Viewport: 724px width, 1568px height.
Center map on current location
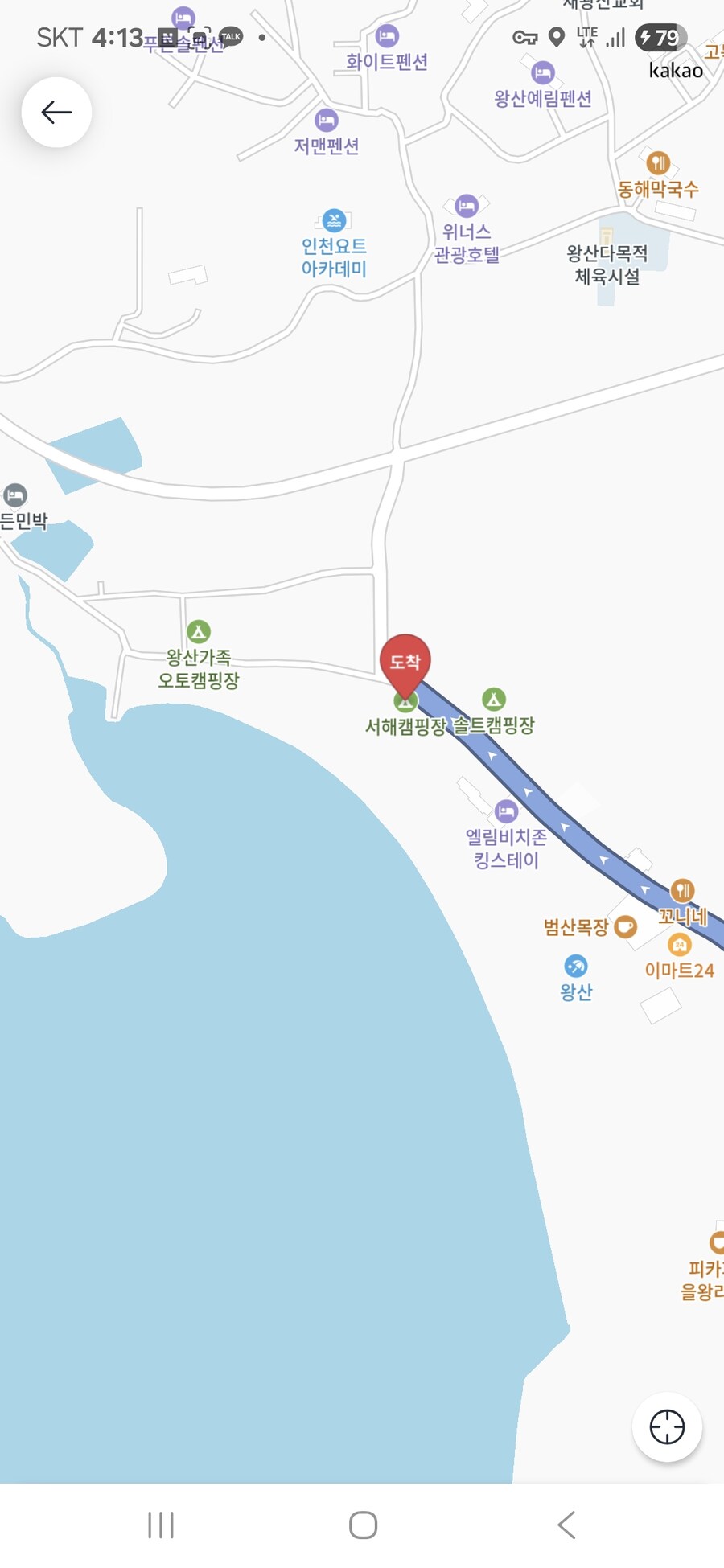pos(667,1427)
